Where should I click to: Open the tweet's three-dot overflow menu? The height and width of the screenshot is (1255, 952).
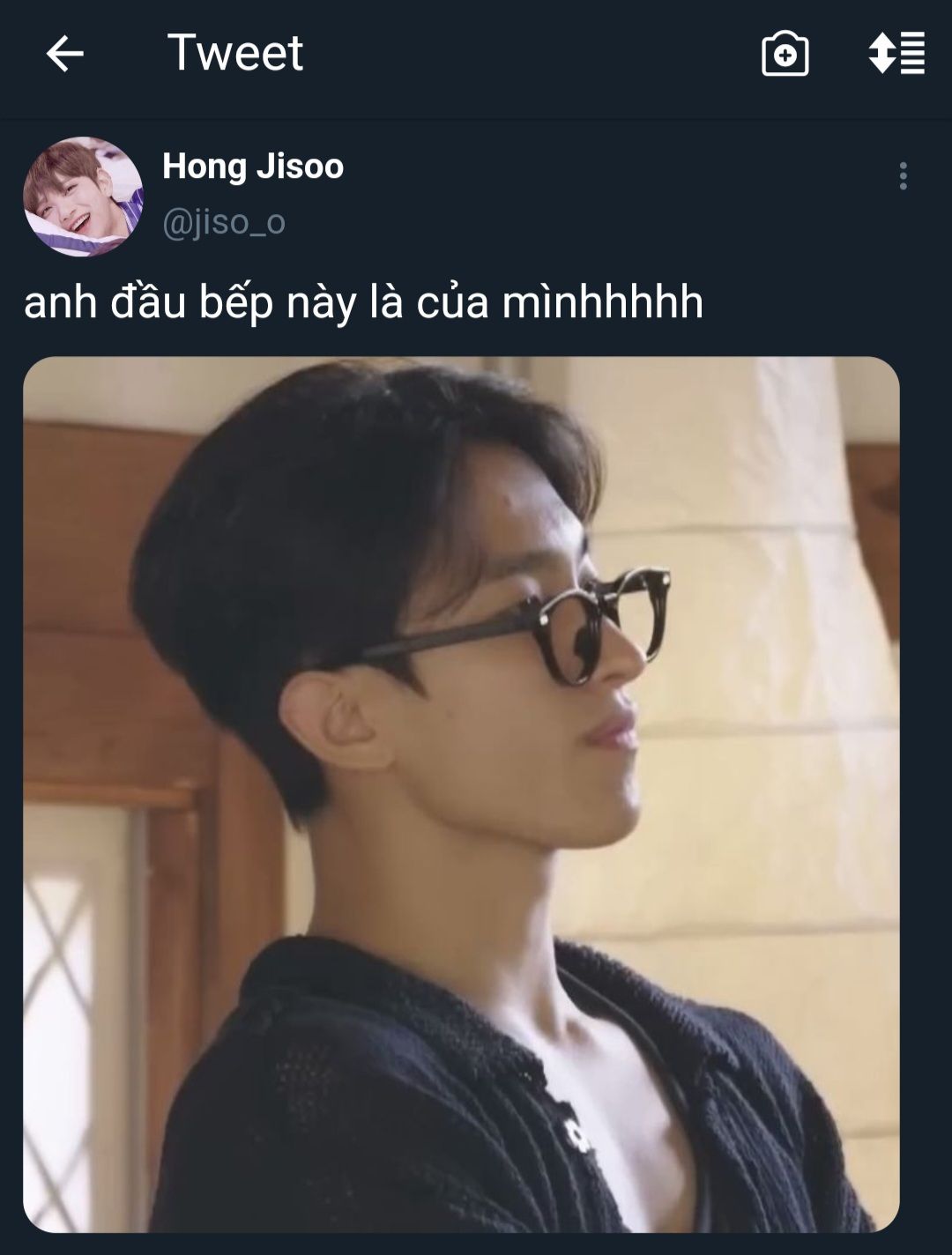[903, 176]
